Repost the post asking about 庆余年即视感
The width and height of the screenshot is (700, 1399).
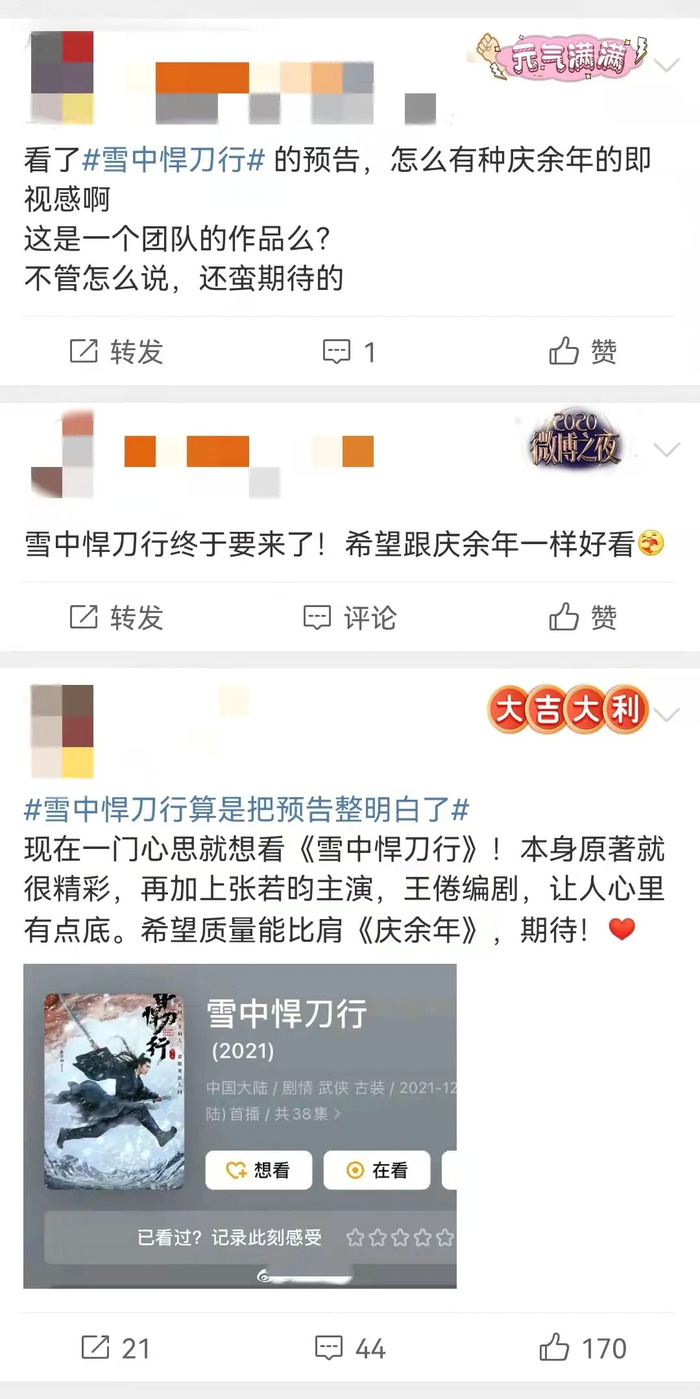click(116, 351)
